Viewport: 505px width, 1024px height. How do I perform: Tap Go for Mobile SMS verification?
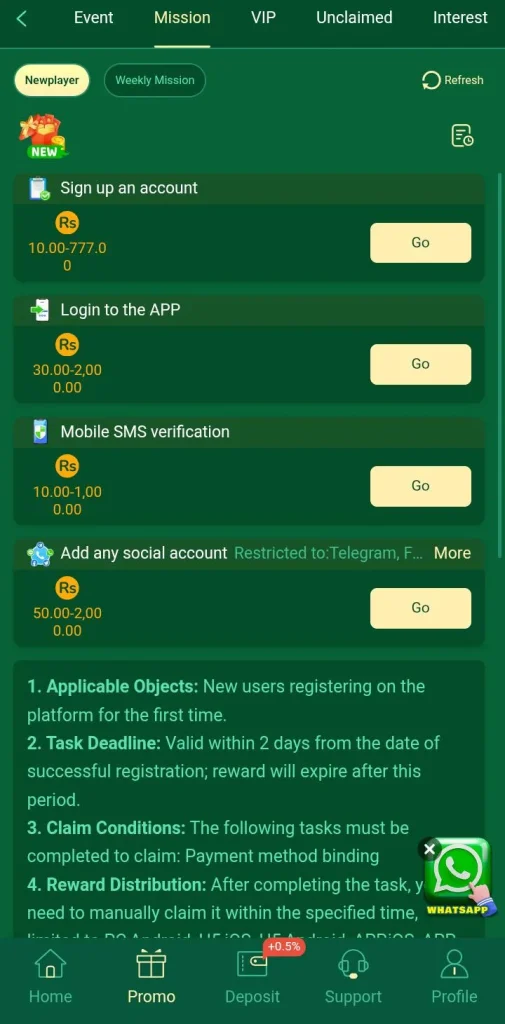pyautogui.click(x=420, y=486)
